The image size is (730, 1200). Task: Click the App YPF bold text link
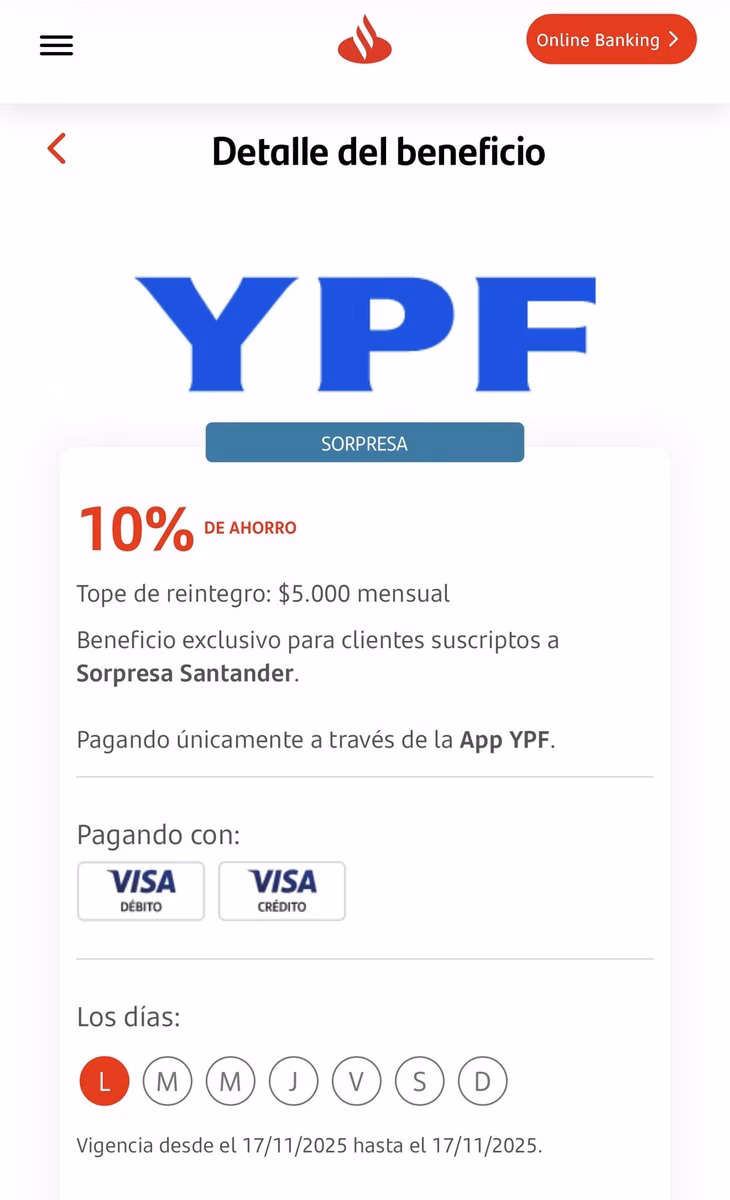(504, 741)
